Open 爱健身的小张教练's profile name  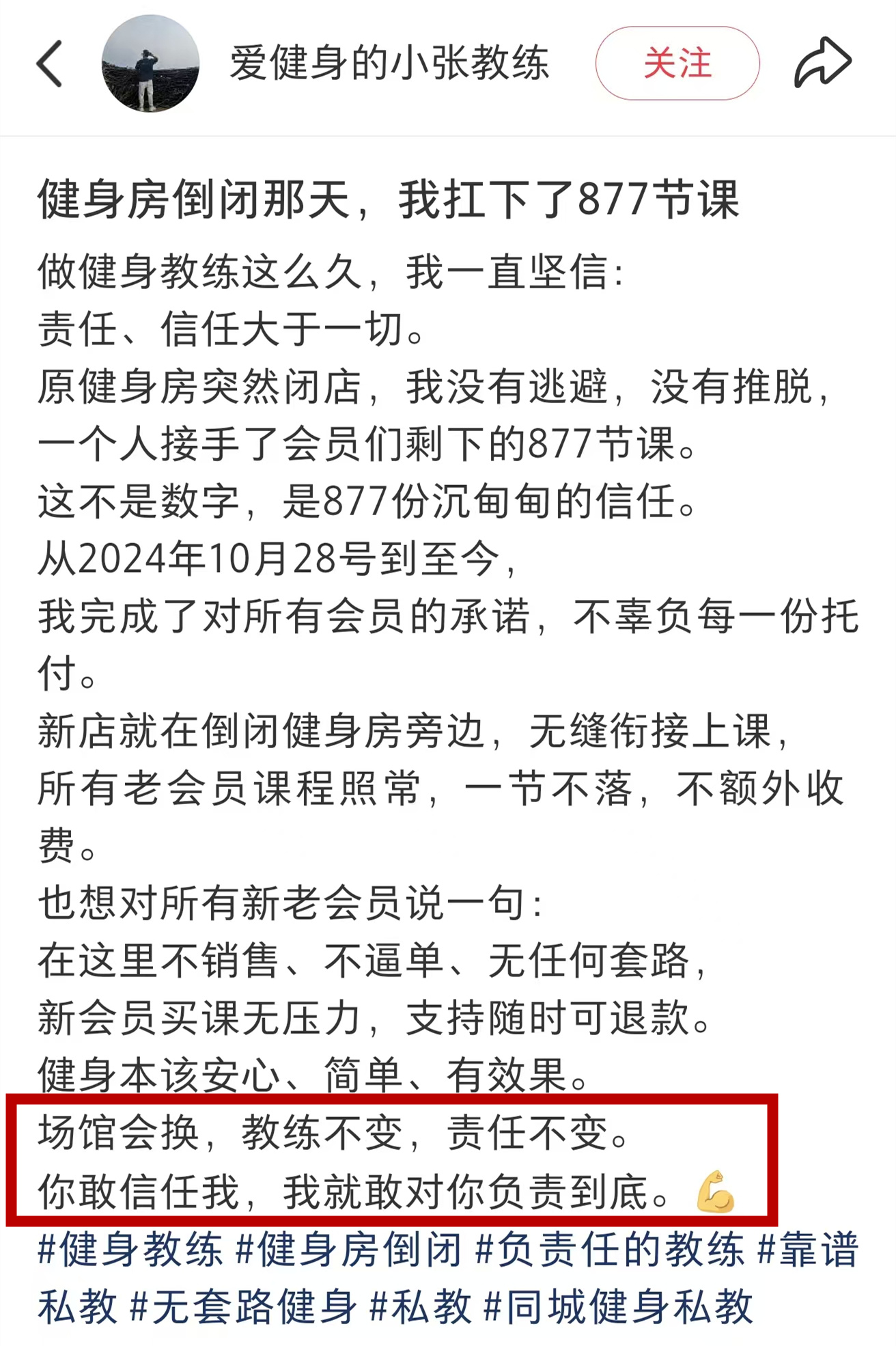coord(389,64)
